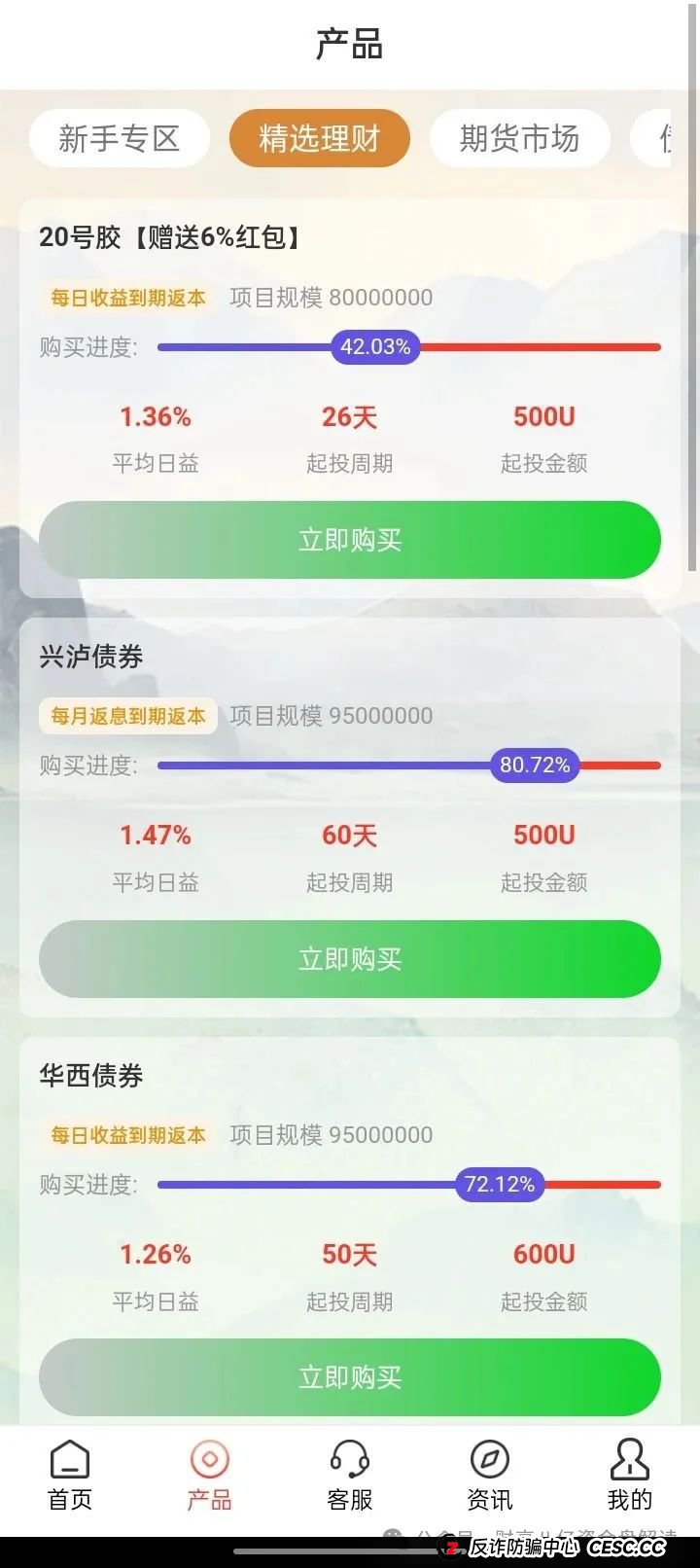The height and width of the screenshot is (1568, 700).
Task: Open the 20号胶 product card
Action: 169,237
